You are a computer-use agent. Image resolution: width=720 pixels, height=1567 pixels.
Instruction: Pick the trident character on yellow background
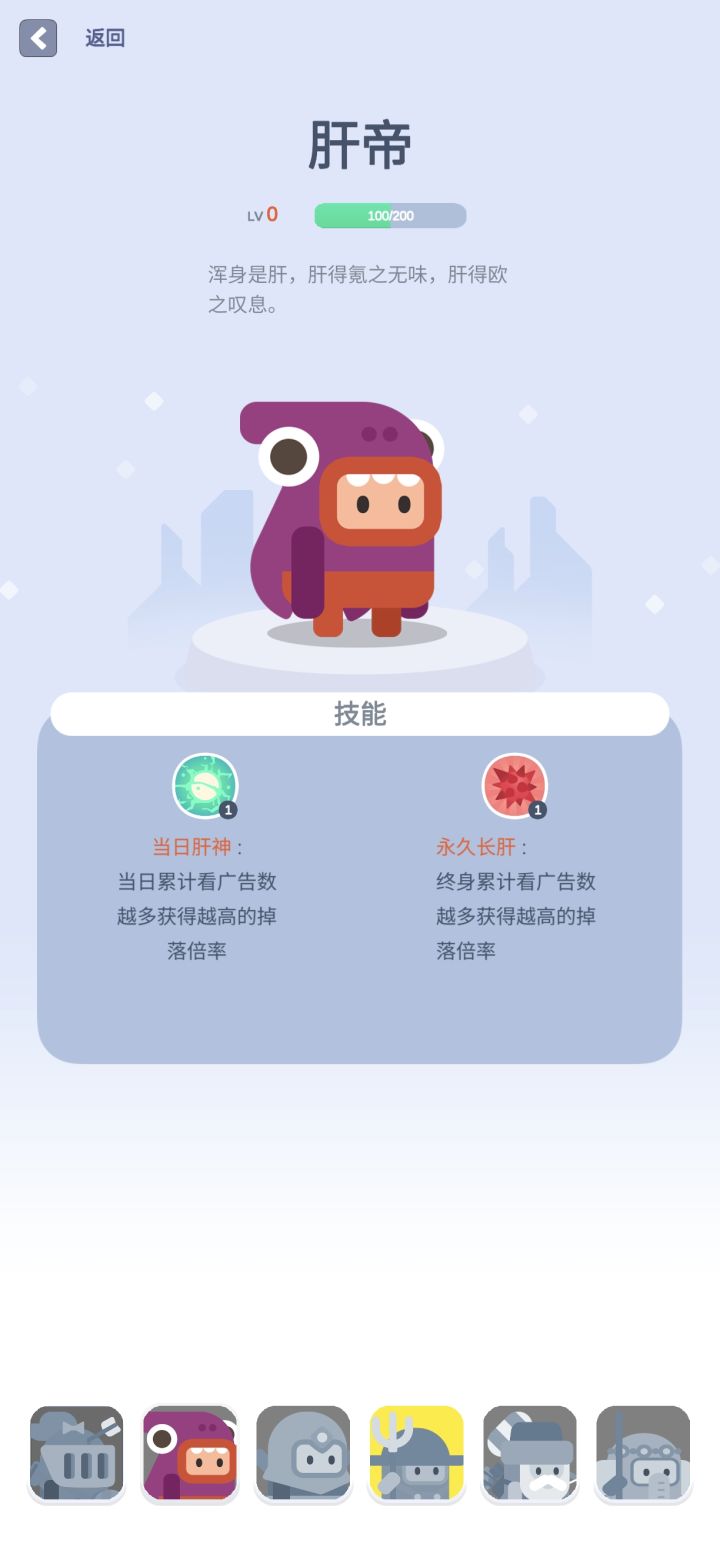pyautogui.click(x=417, y=1453)
